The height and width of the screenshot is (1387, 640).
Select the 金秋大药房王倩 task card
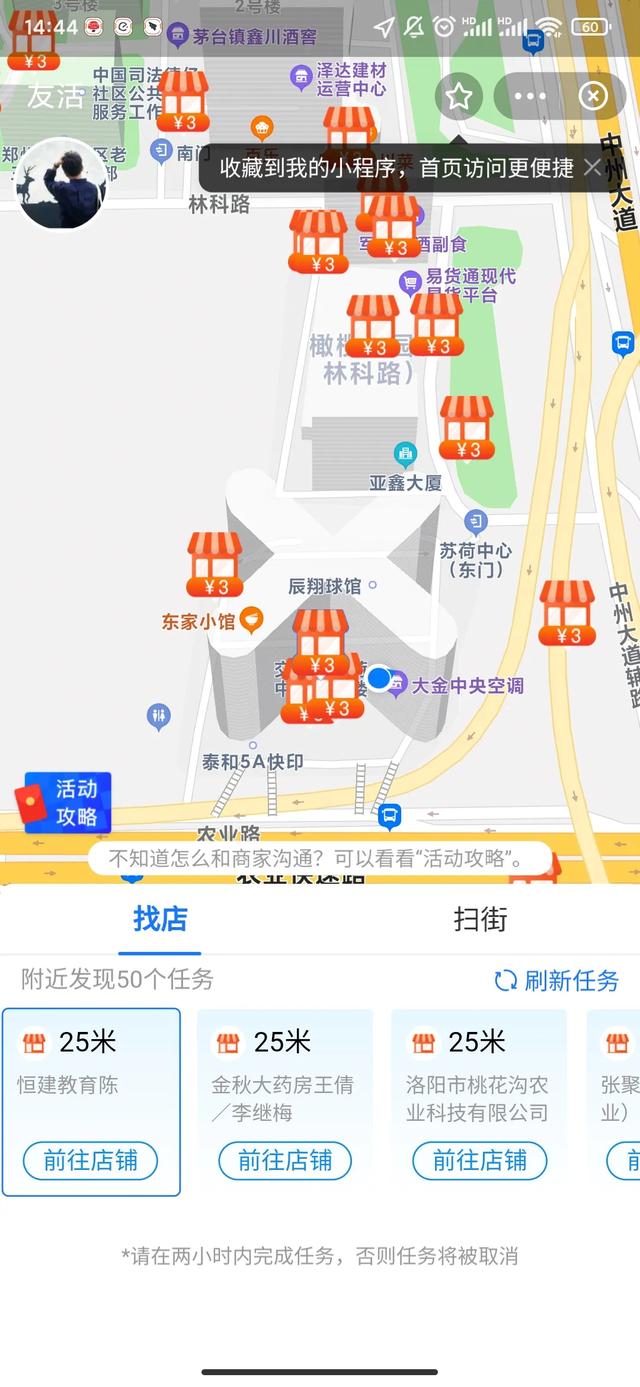point(285,1070)
